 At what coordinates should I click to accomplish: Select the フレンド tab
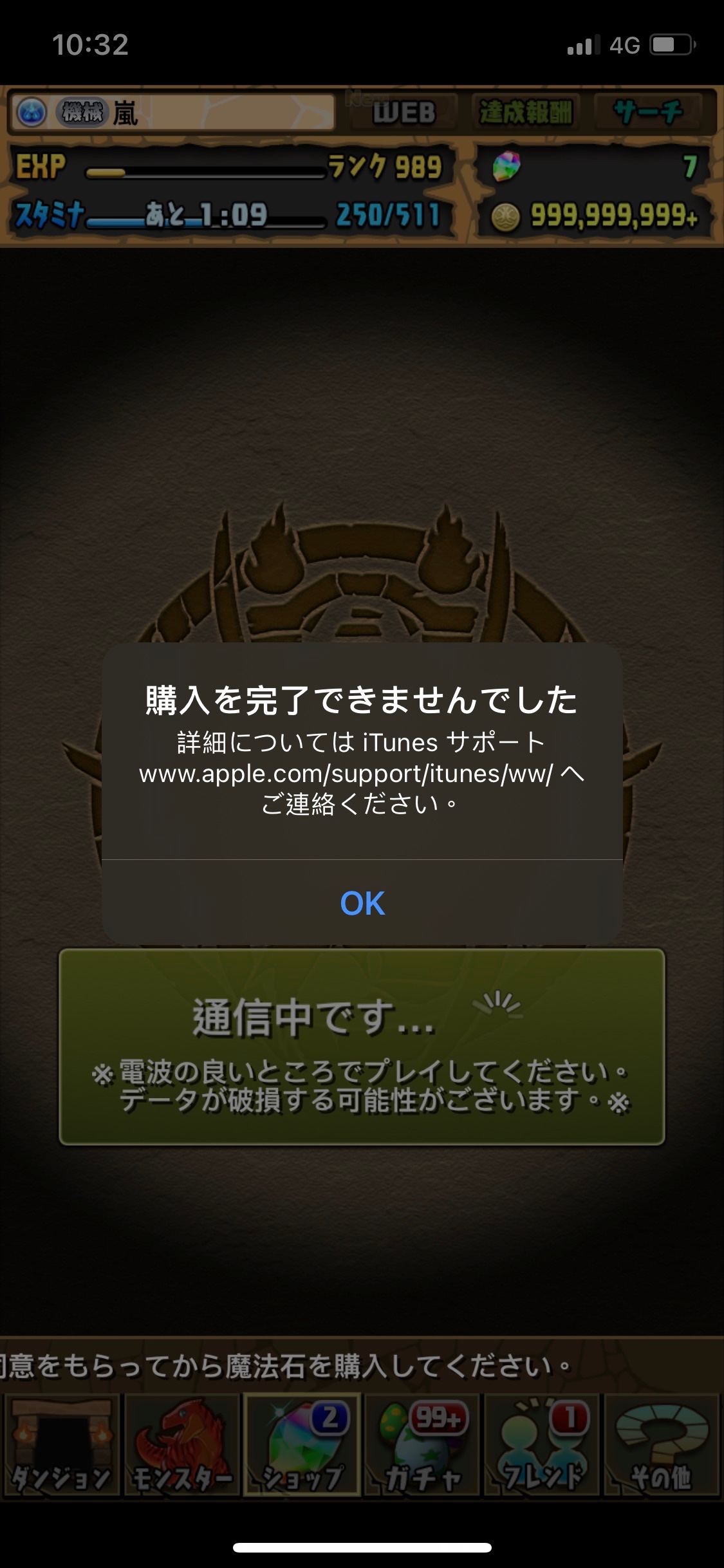543,1446
